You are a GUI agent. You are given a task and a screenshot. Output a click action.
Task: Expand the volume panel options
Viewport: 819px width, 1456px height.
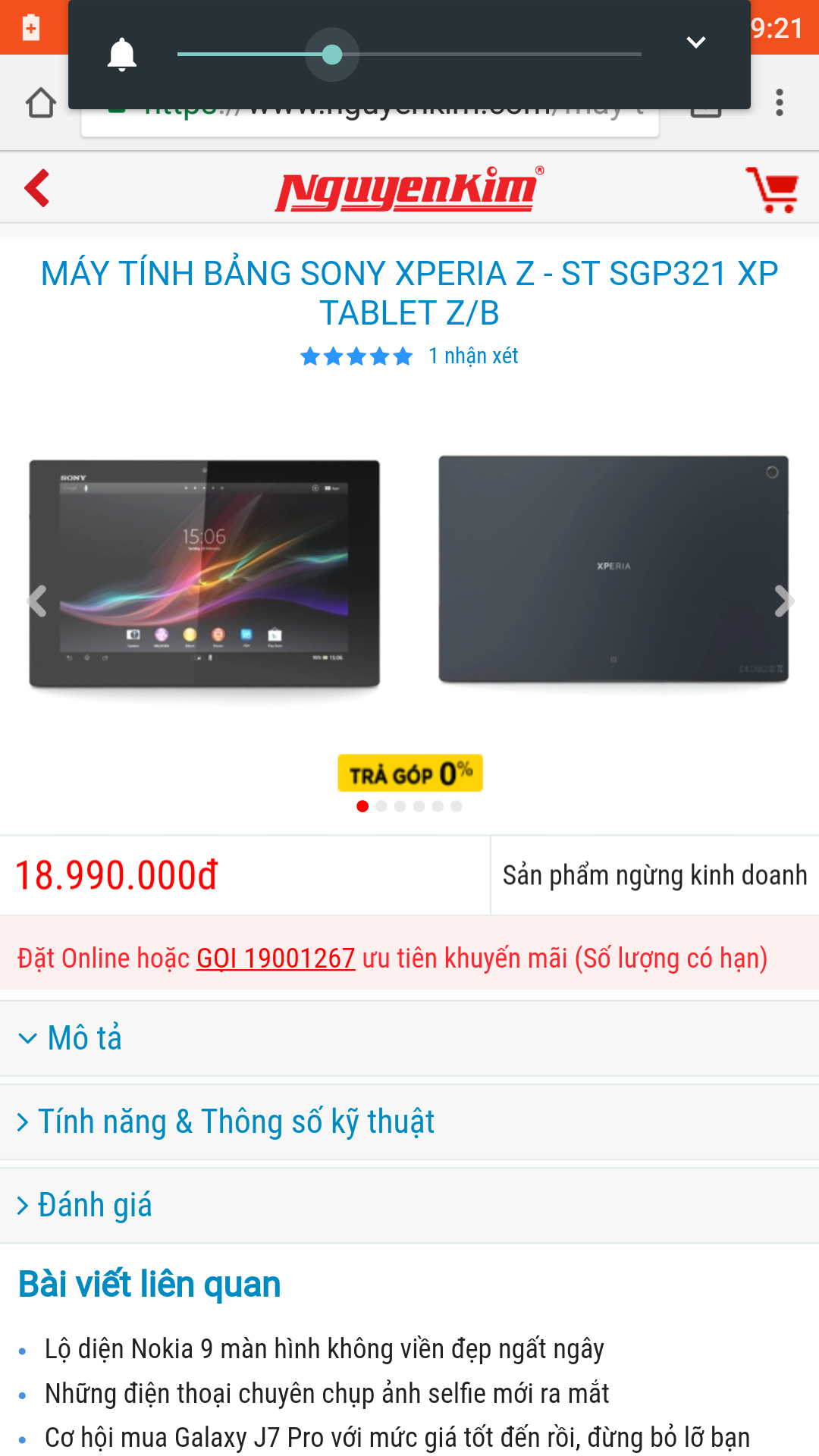click(x=695, y=42)
